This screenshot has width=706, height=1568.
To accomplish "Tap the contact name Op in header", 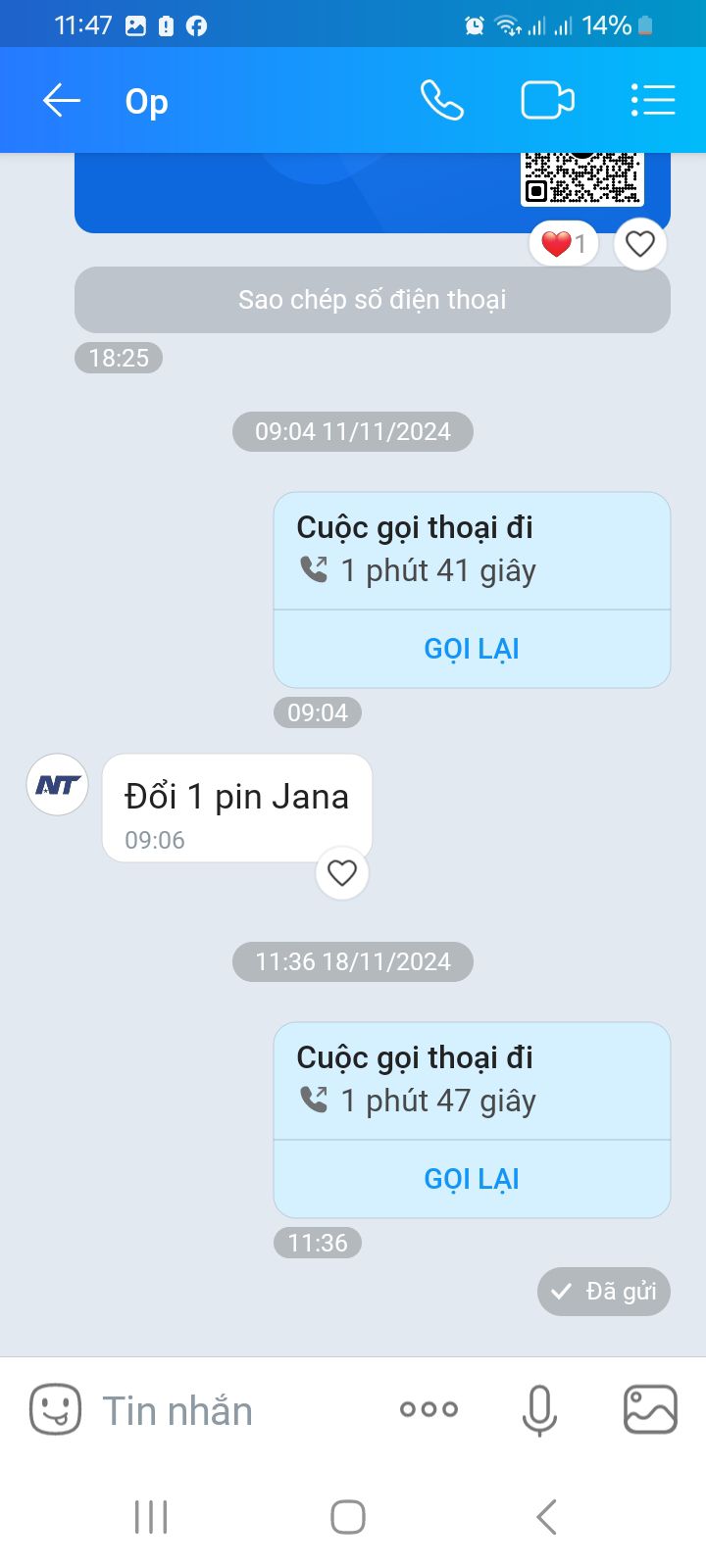I will [145, 102].
